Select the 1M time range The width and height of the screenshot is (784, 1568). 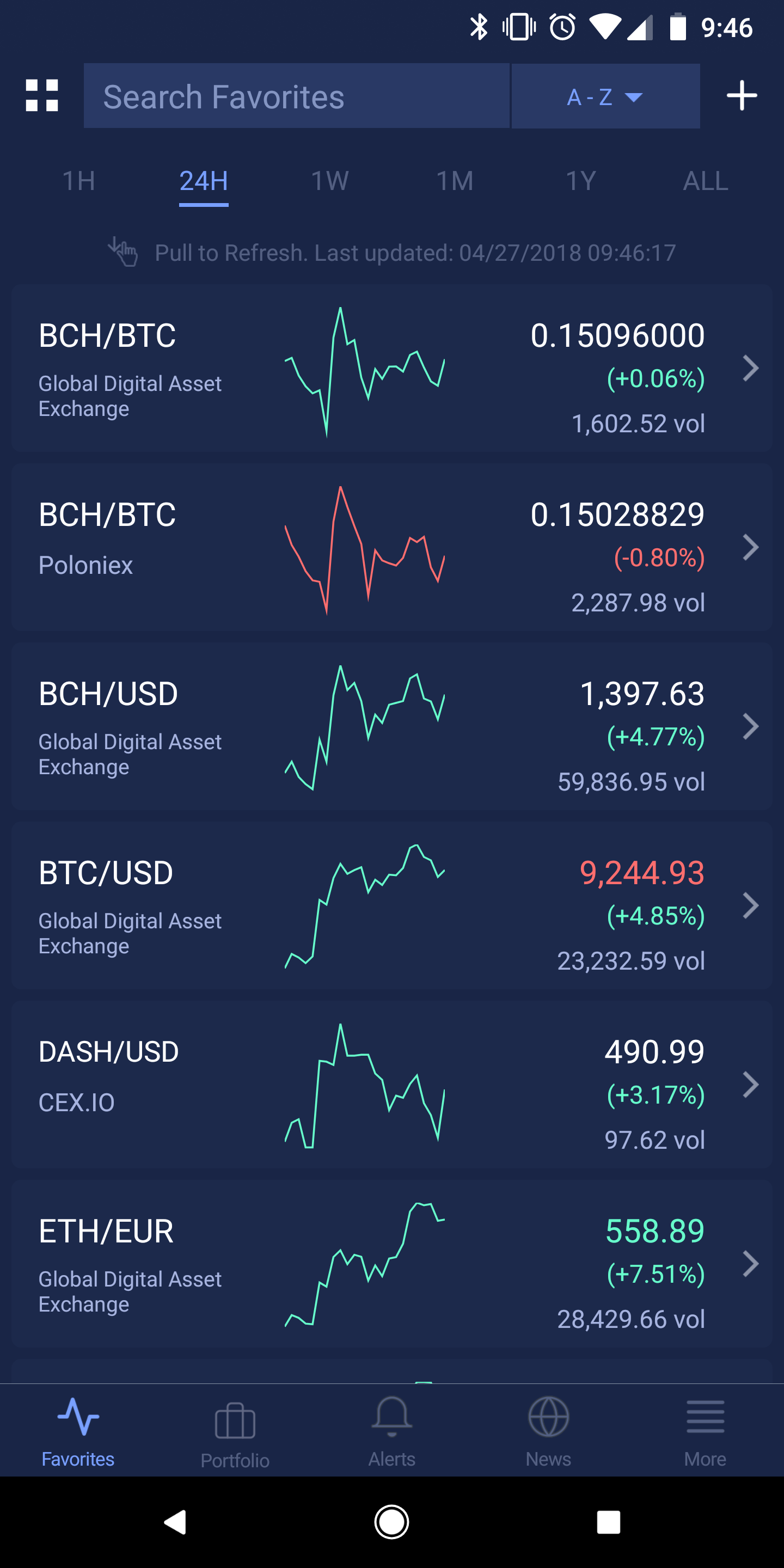455,181
